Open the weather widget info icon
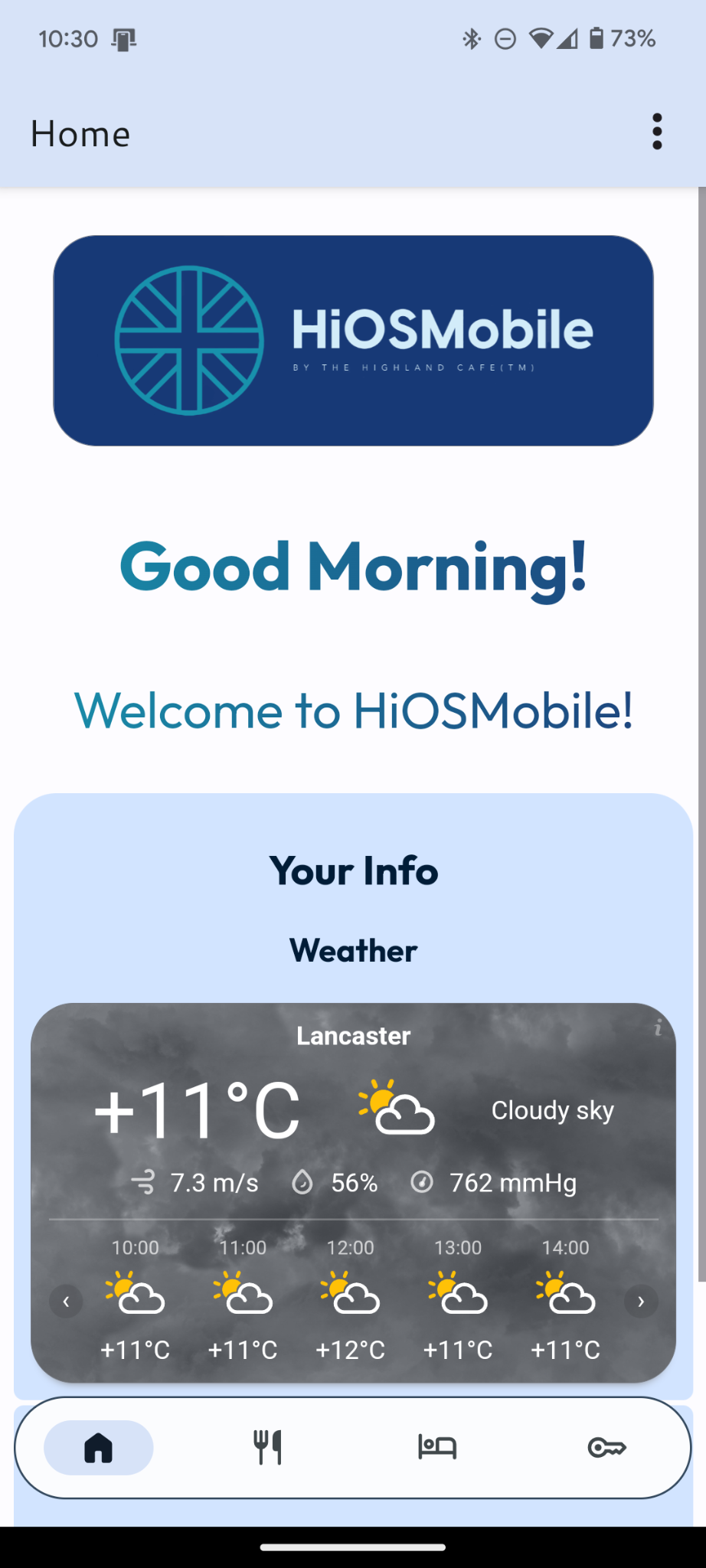This screenshot has height=1568, width=706. [x=657, y=1028]
